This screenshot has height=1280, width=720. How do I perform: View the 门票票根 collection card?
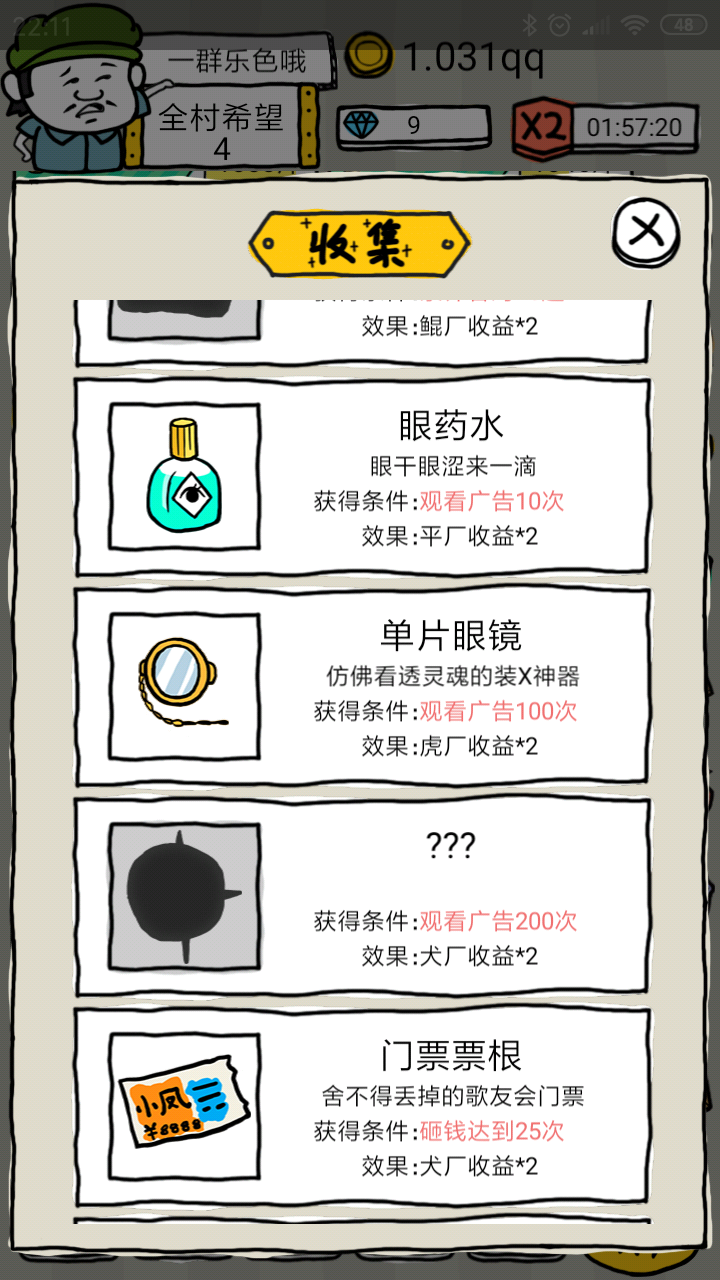tap(362, 1107)
